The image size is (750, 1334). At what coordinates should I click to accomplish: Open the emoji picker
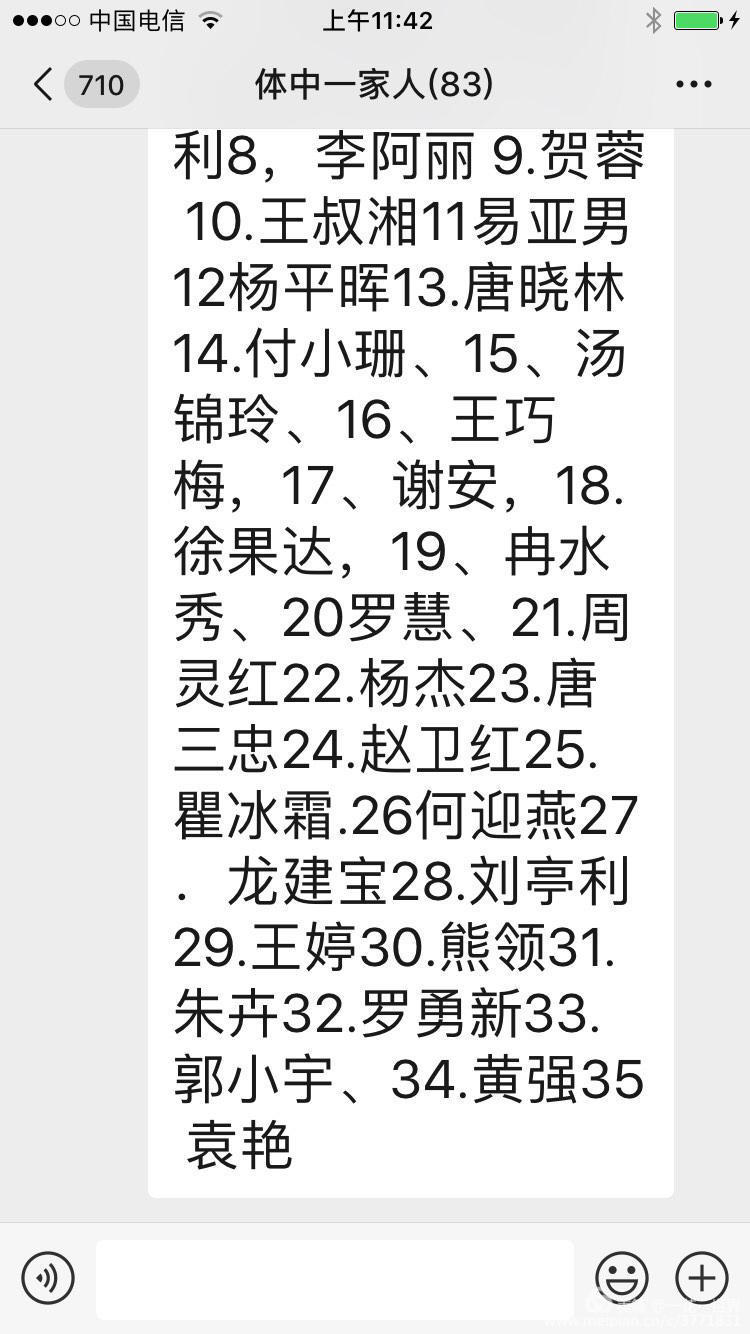pos(621,1277)
